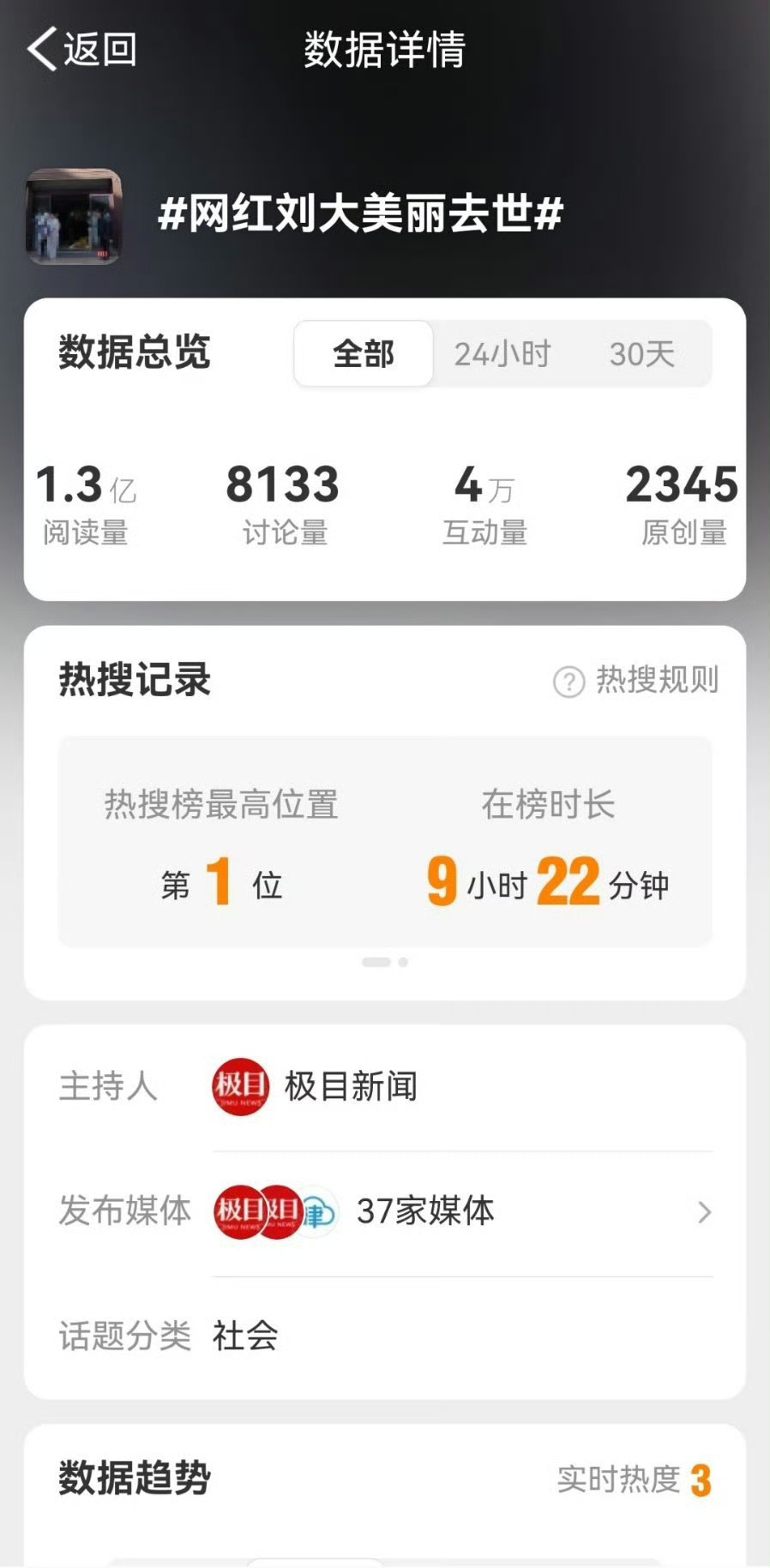Expand the media list via the right chevron

tap(704, 1213)
